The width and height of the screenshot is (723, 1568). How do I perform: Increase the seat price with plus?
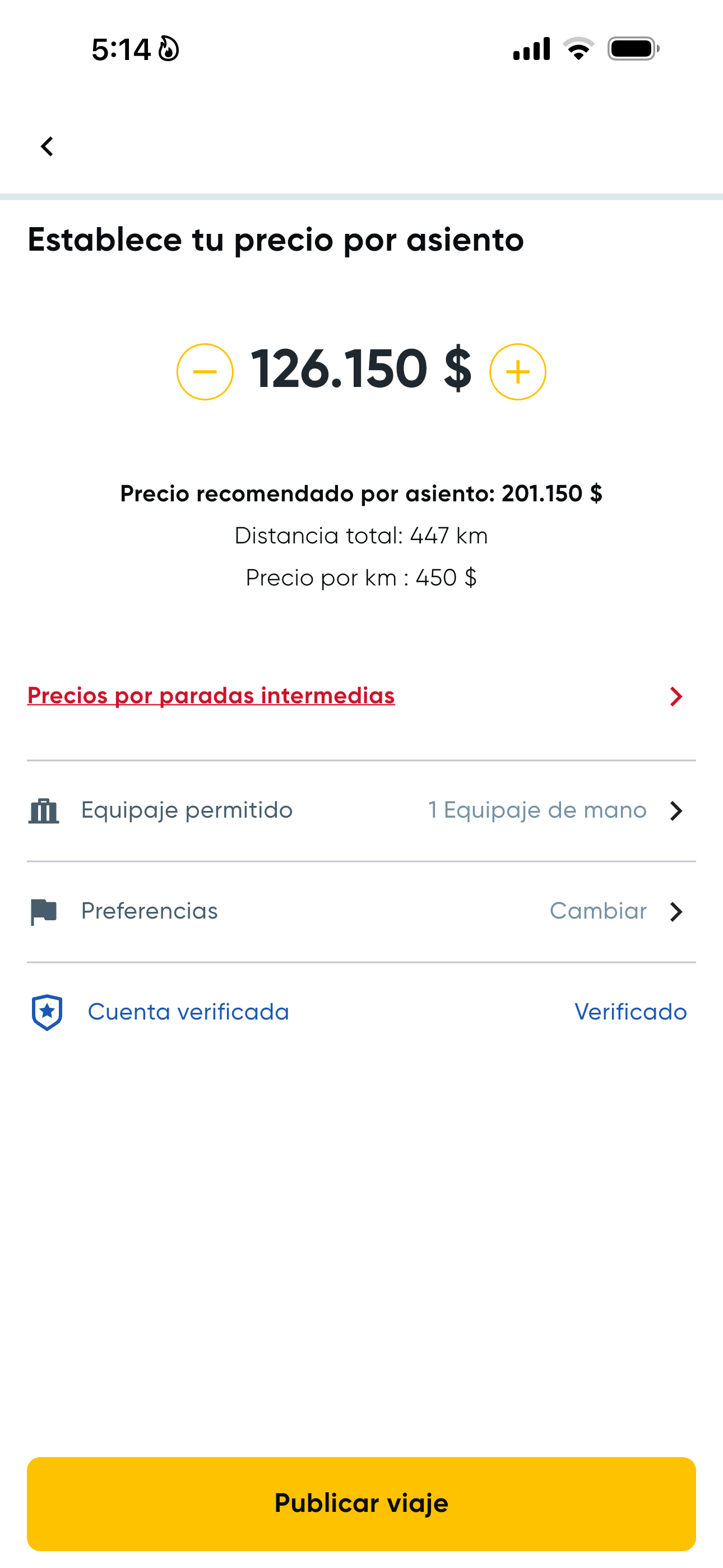[x=518, y=372]
